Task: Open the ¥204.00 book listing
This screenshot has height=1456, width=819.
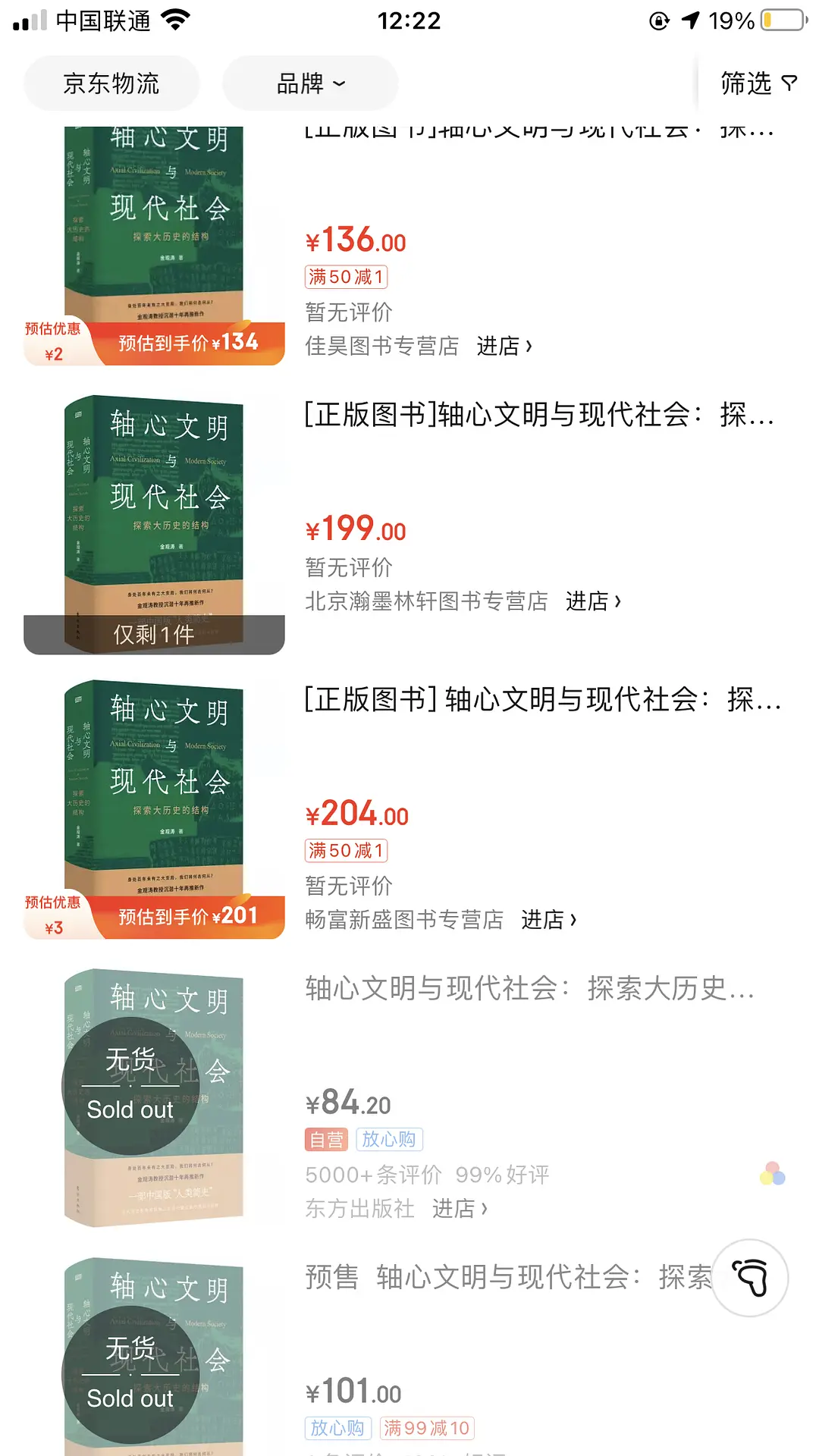Action: [x=541, y=699]
